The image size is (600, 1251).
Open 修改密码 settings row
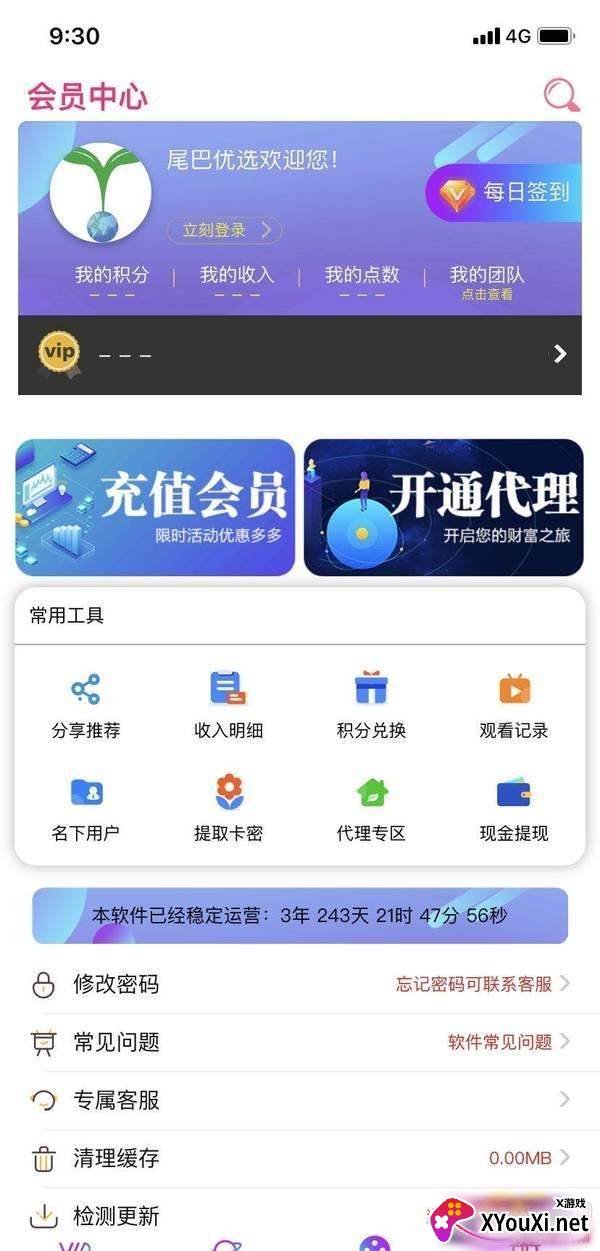point(300,984)
